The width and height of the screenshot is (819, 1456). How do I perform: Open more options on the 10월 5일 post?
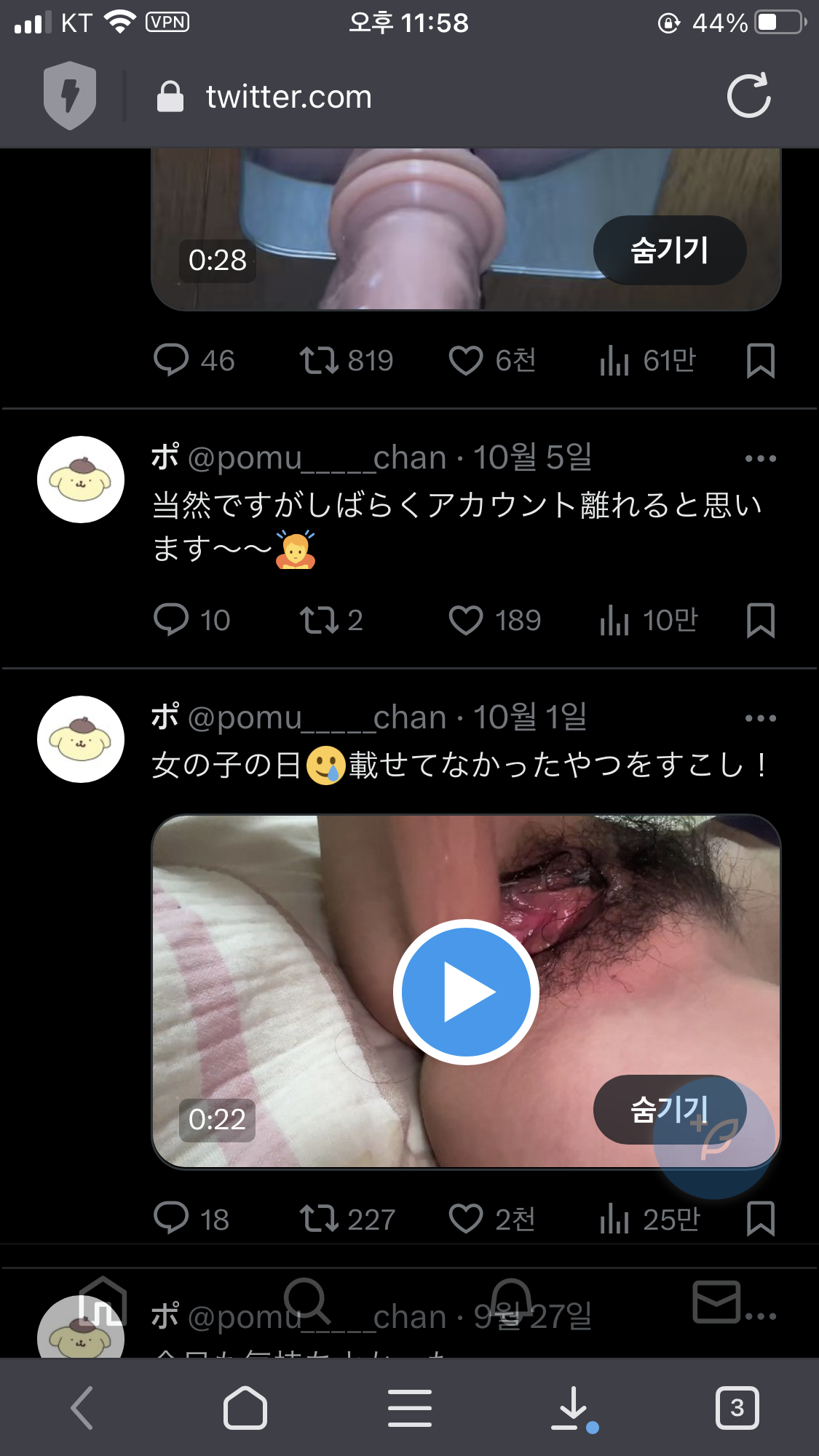click(x=760, y=458)
